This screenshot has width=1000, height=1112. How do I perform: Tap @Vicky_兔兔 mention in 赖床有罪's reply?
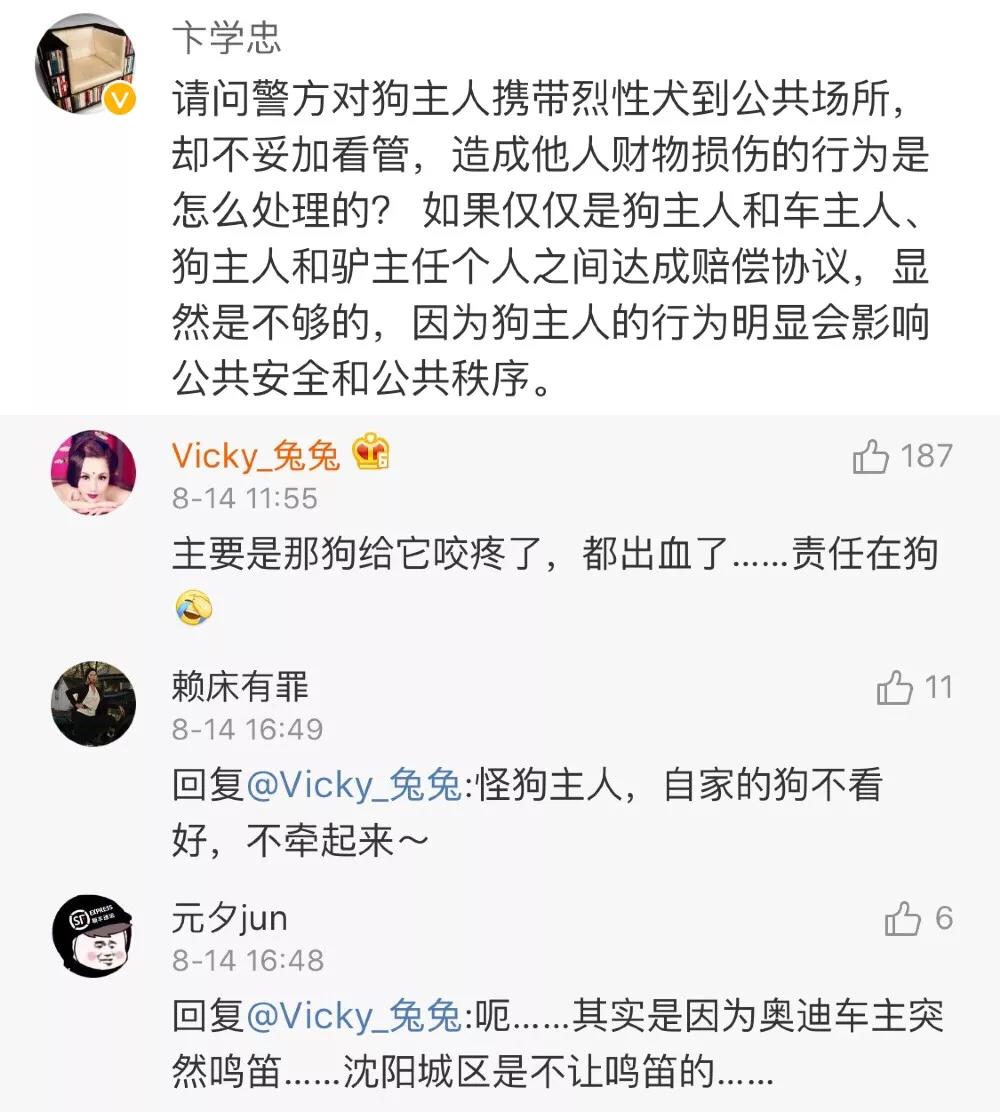tap(353, 787)
